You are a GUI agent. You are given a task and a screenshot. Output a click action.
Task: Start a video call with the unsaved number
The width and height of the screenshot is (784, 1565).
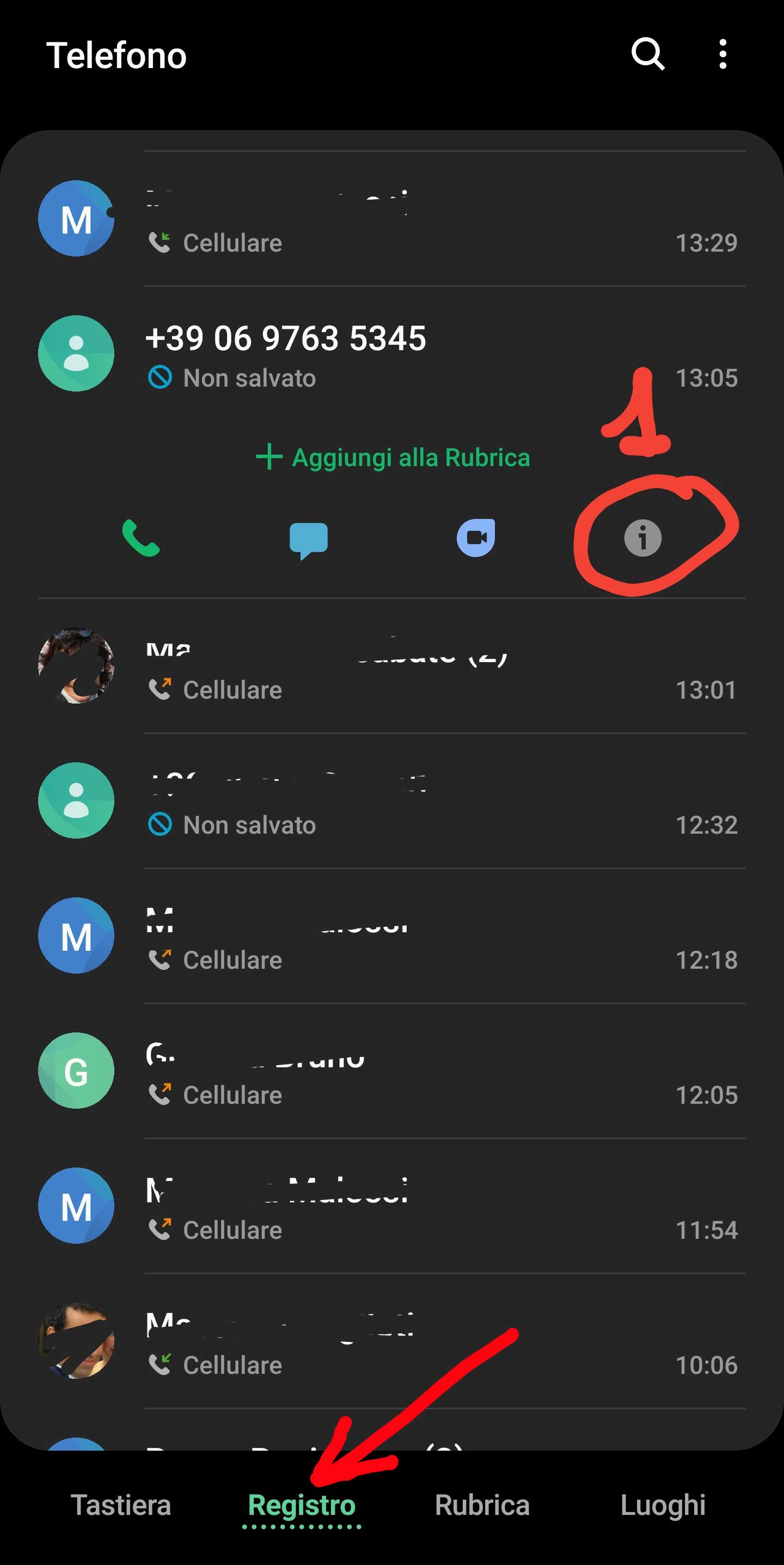[475, 537]
